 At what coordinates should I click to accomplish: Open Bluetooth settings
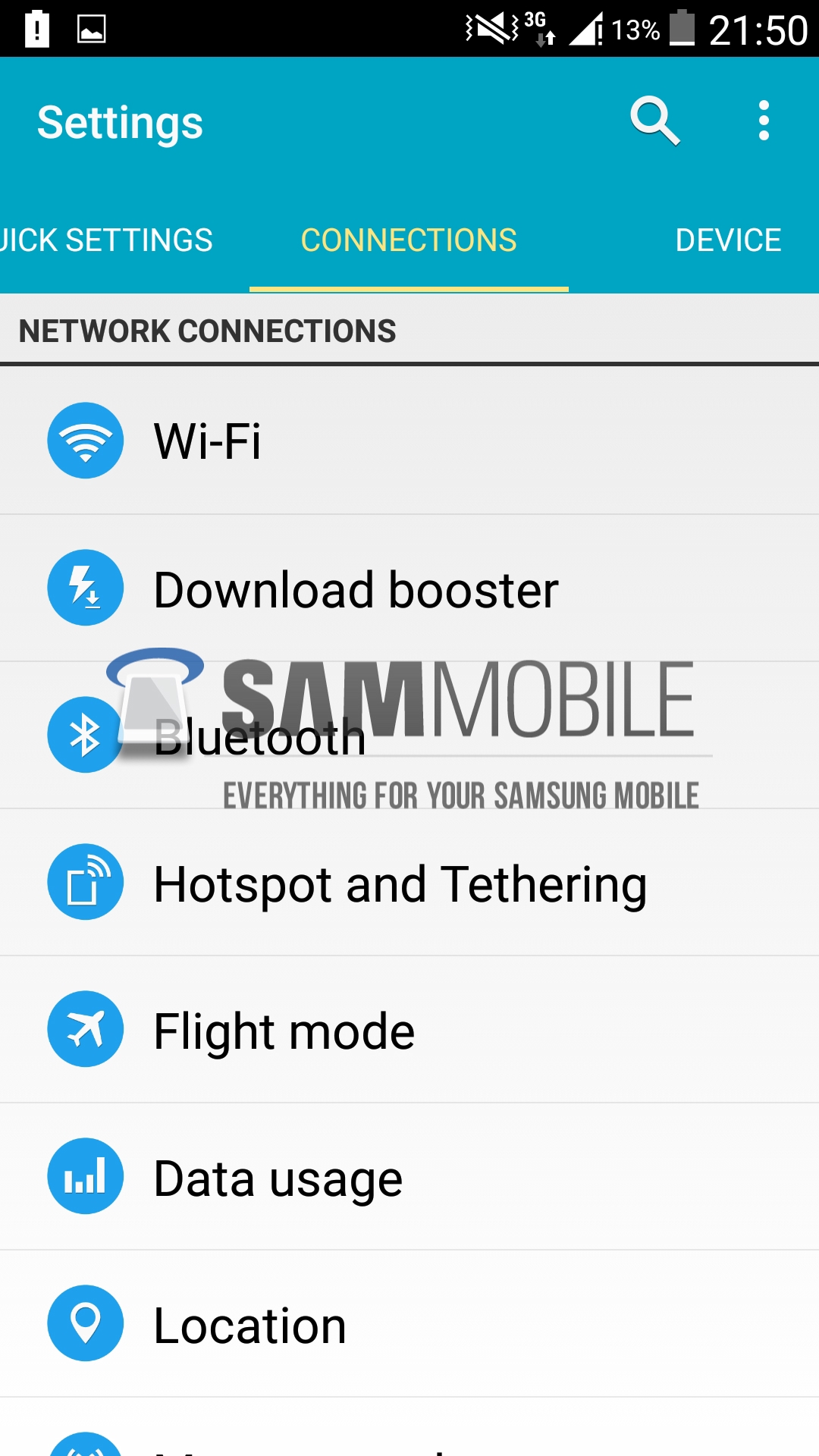click(409, 736)
